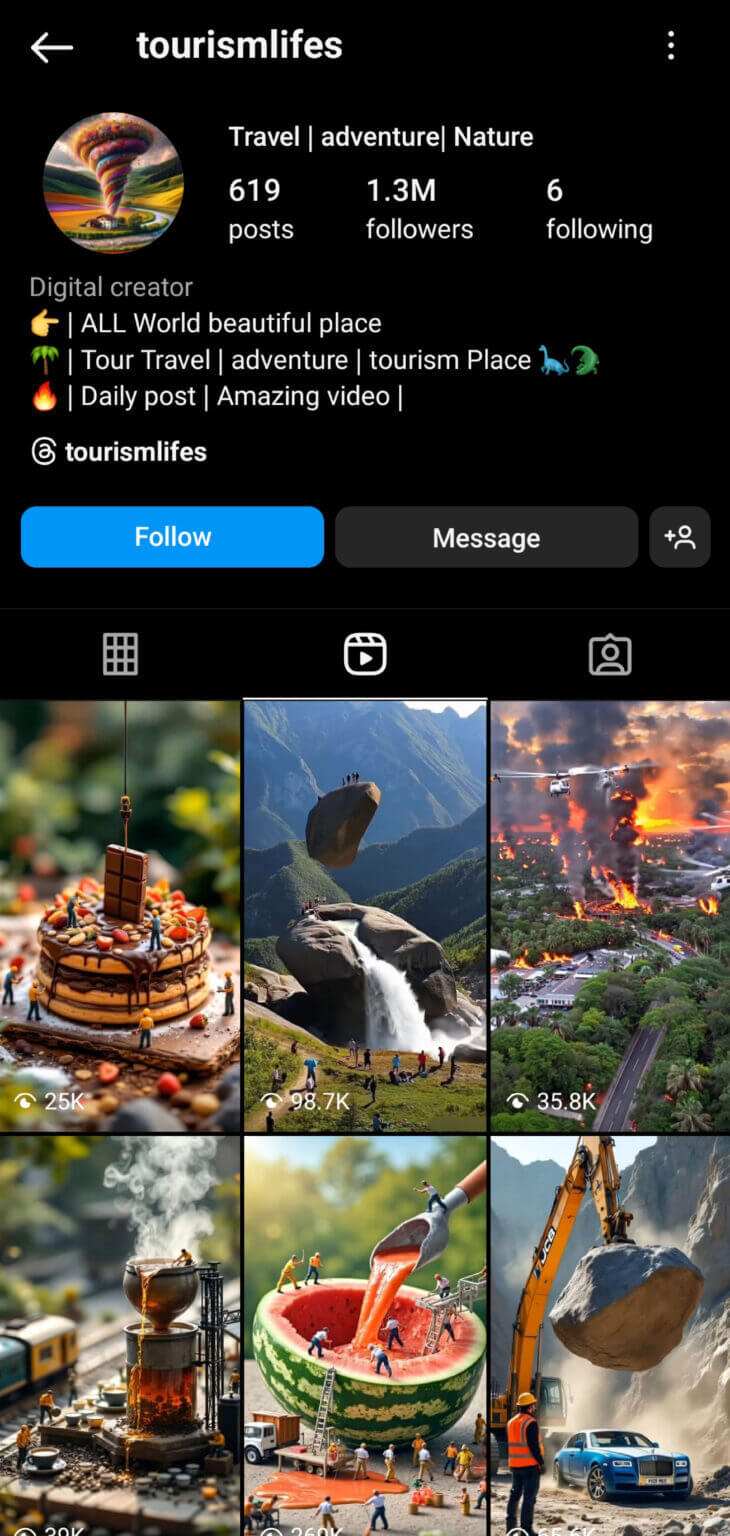Open the three-dot overflow menu
Viewport: 730px width, 1536px height.
click(670, 45)
